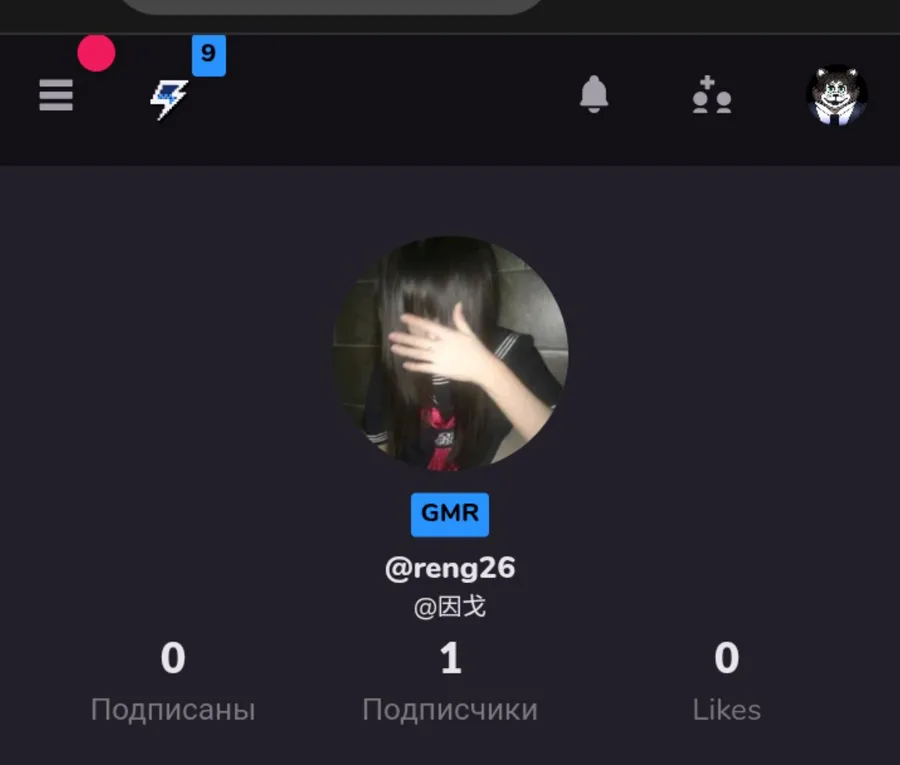Open the add friends icon

(x=712, y=96)
